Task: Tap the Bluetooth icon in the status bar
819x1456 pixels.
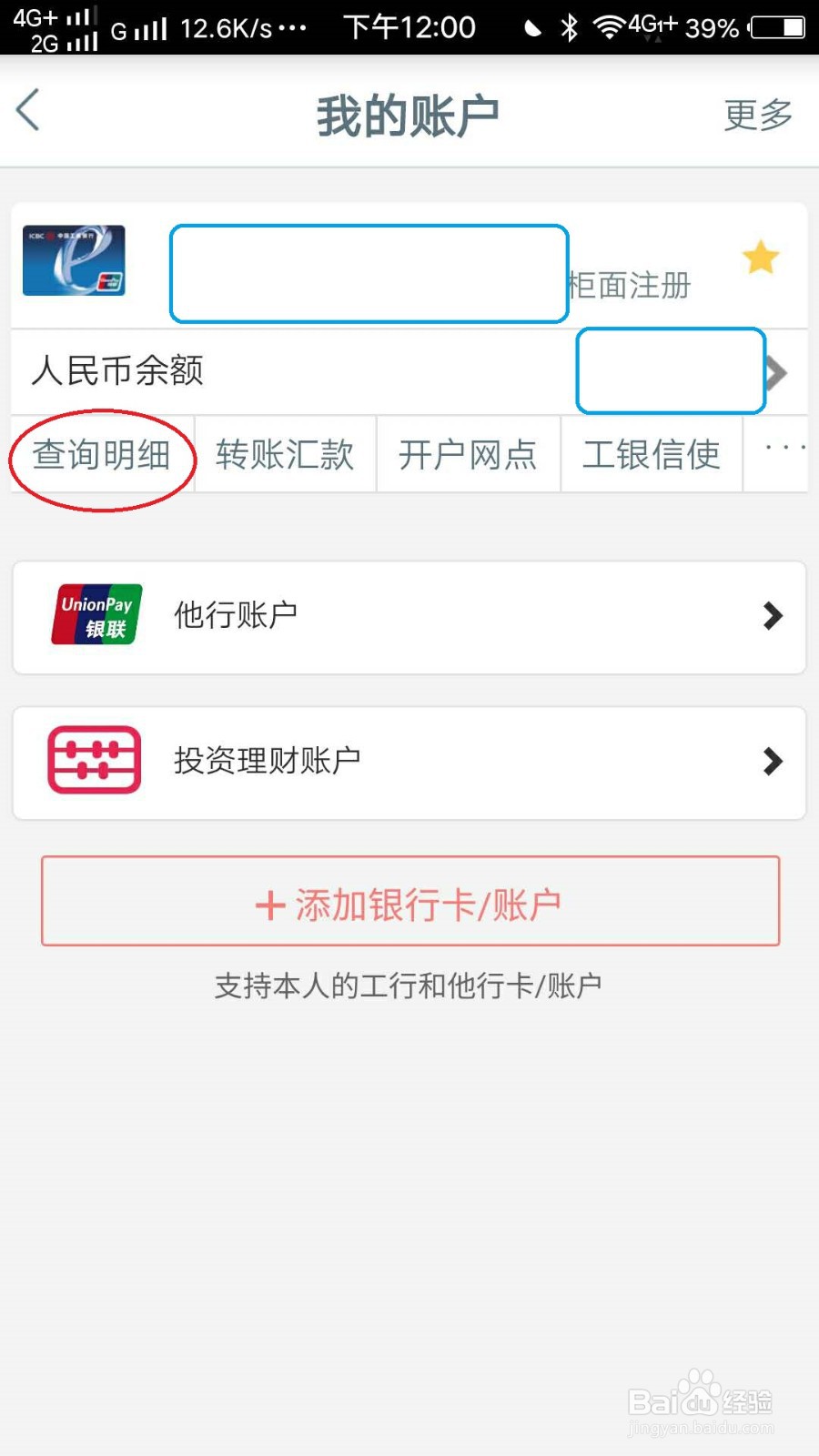Action: (x=569, y=28)
